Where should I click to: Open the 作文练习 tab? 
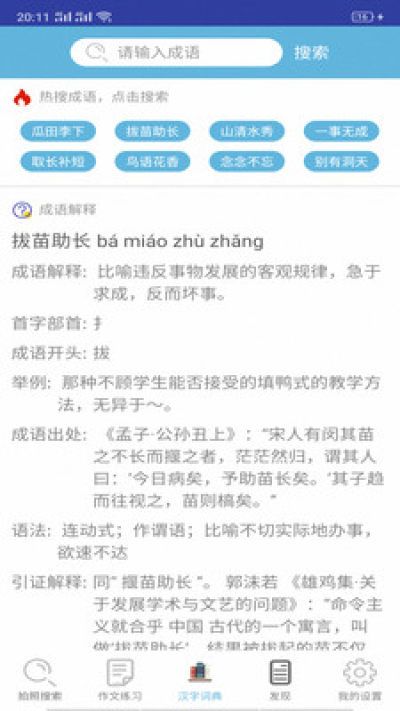(120, 680)
